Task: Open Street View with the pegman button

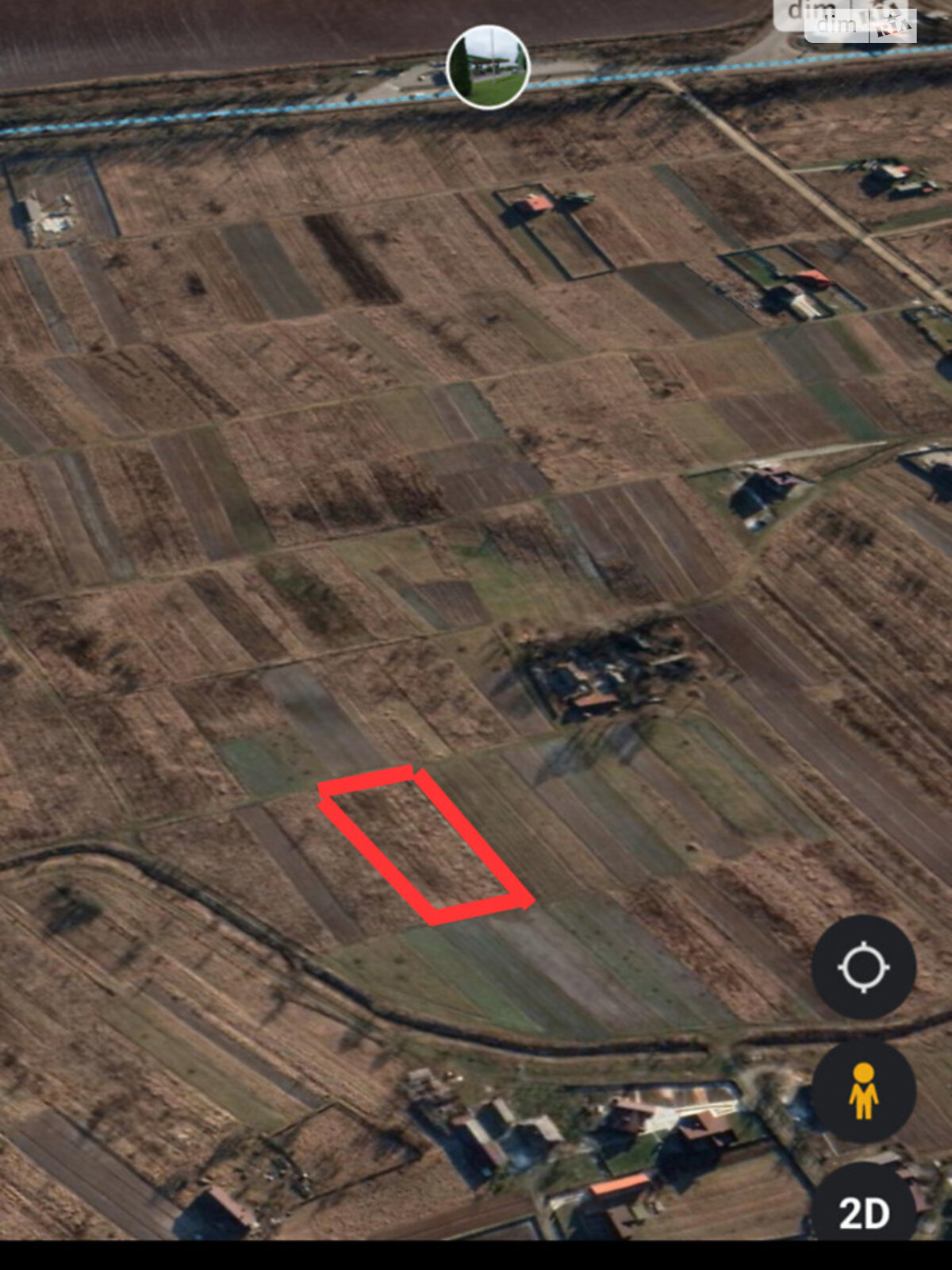Action: (x=863, y=1091)
